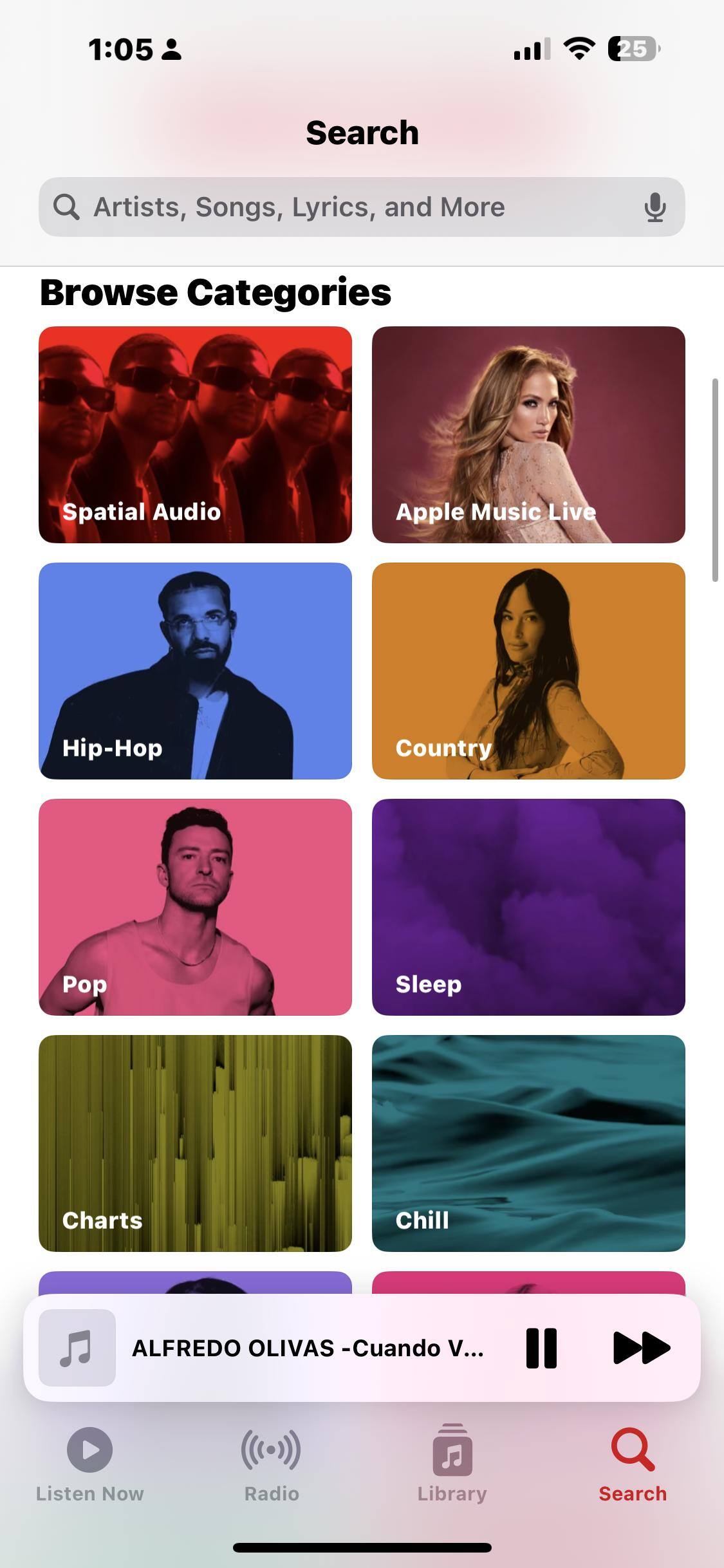Open the Chill category

point(528,1143)
